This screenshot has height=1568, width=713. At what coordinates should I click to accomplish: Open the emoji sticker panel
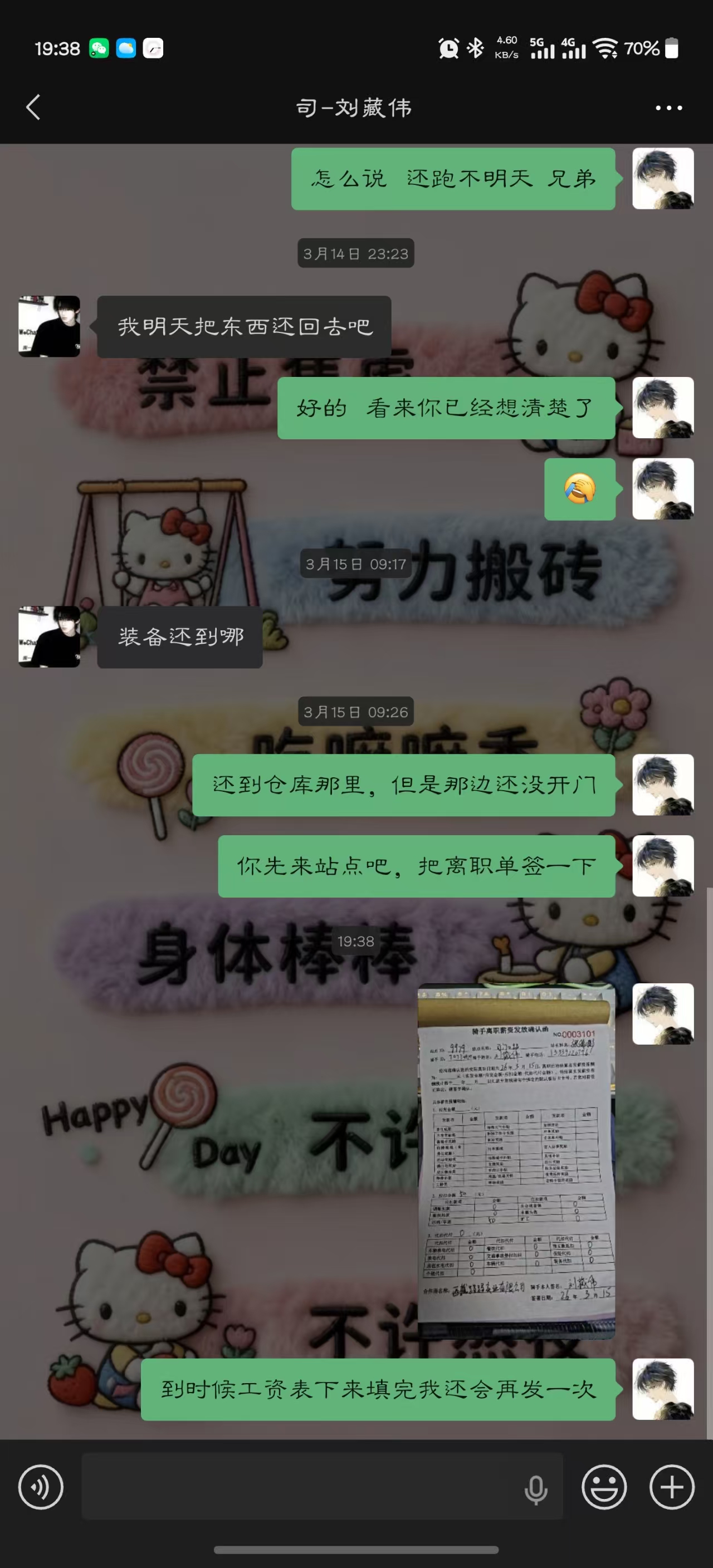604,1487
